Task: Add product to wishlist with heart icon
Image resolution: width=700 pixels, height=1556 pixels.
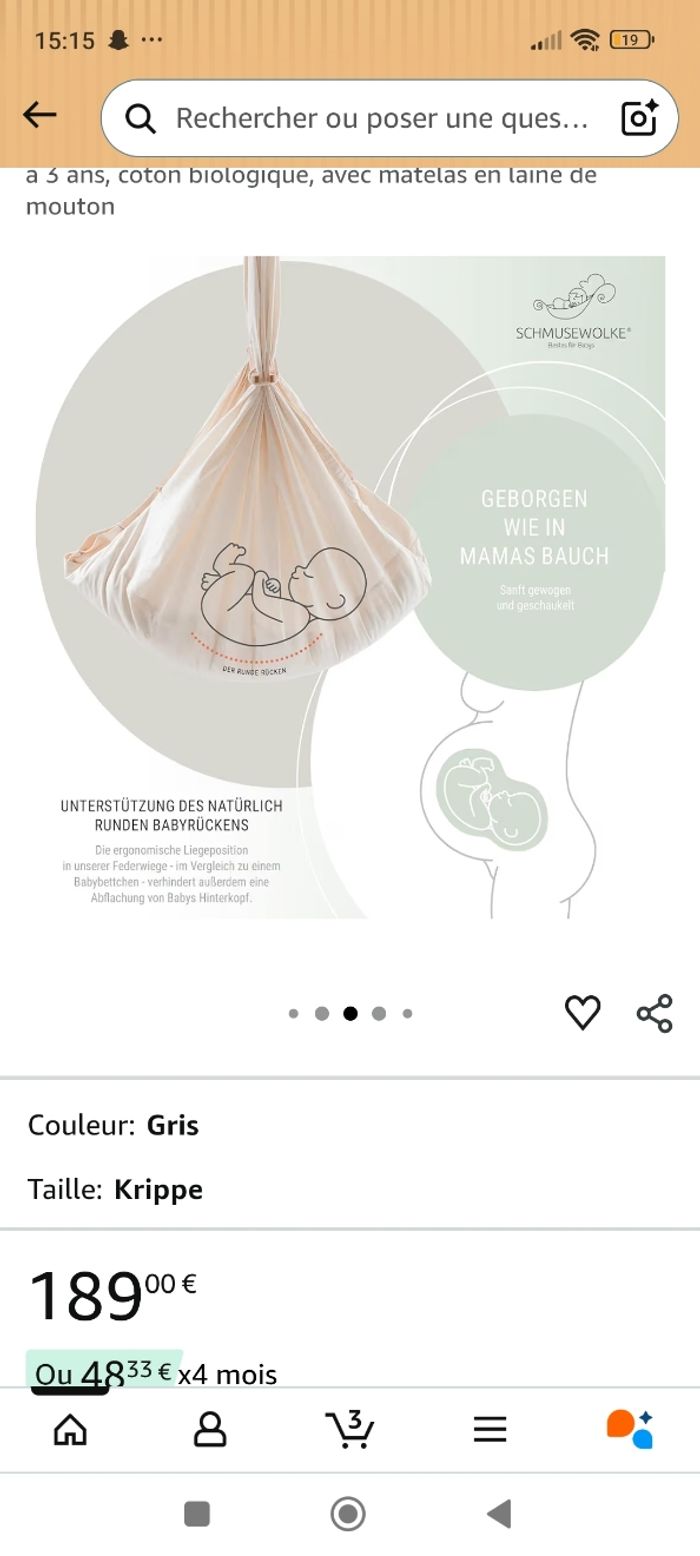Action: point(582,1012)
